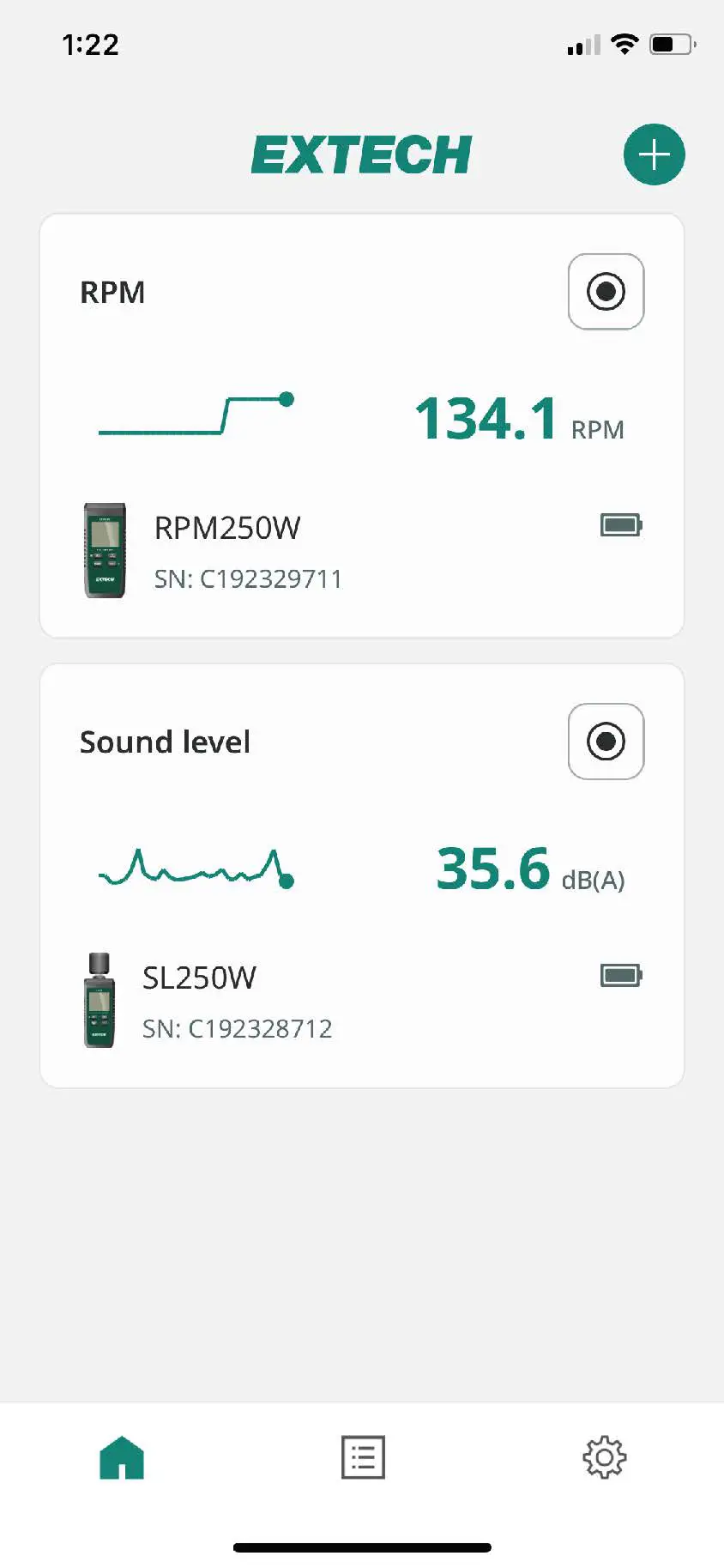This screenshot has height=1568, width=724.
Task: Tap the Wi-Fi icon in status bar
Action: pos(625,44)
